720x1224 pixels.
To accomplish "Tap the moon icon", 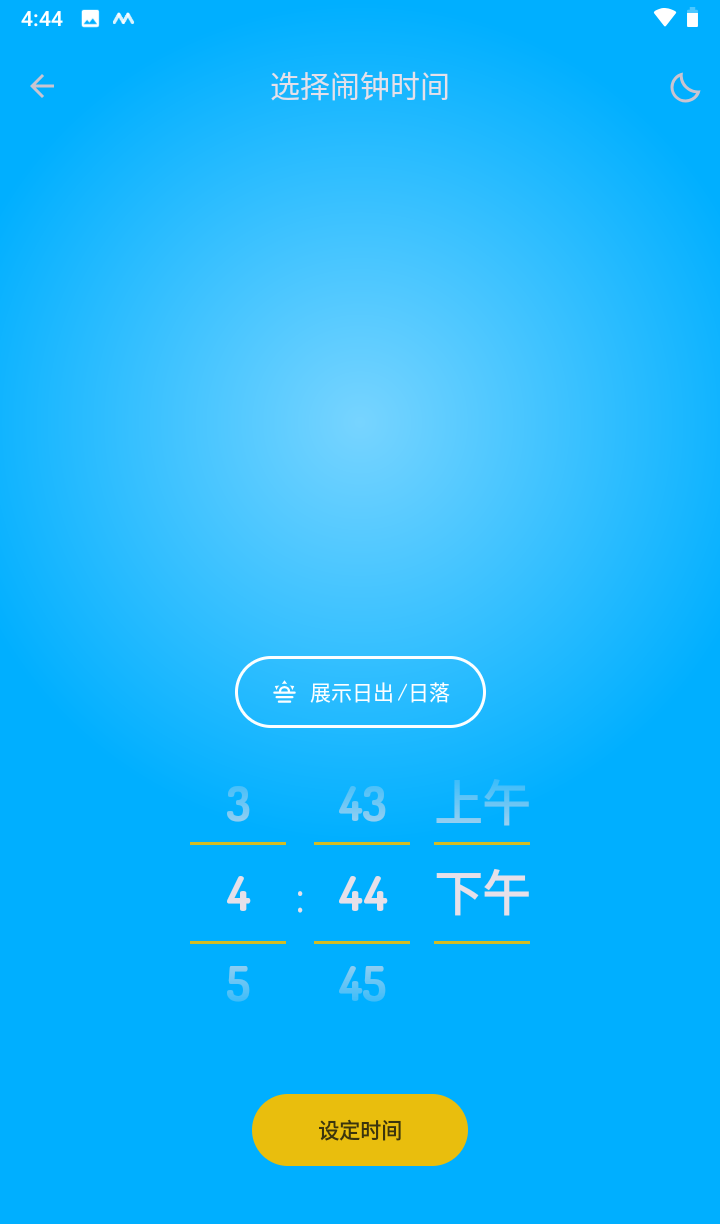I will (685, 87).
